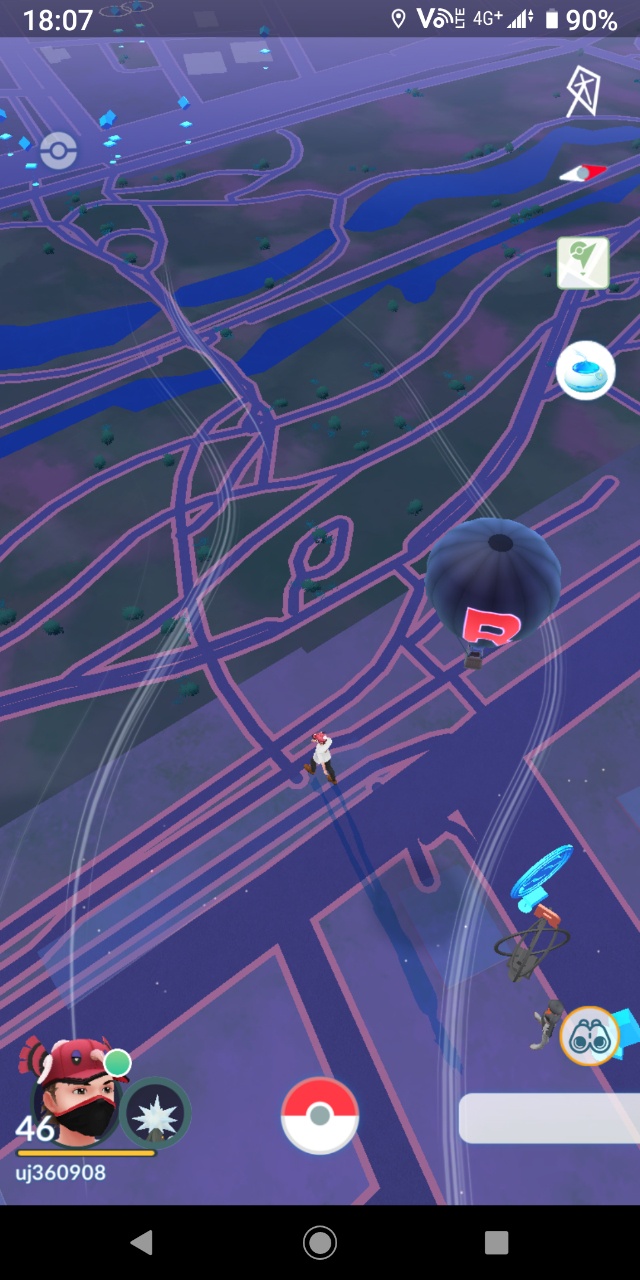
Task: Open the Routes button
Action: point(583,262)
